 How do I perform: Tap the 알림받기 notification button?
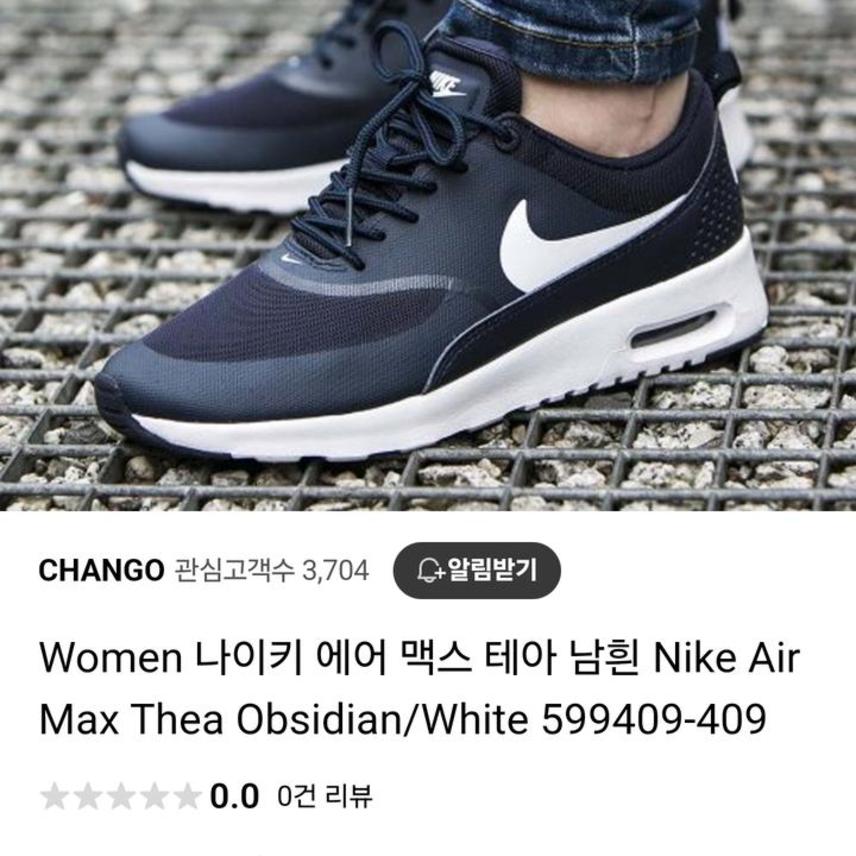click(x=476, y=571)
